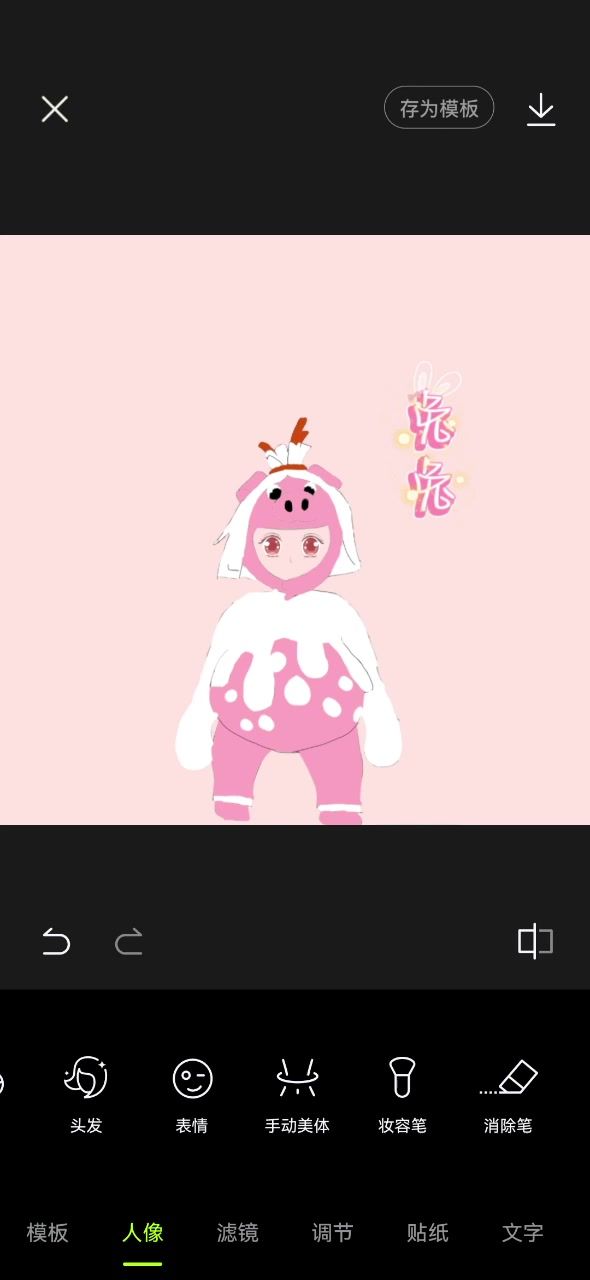
Task: Select the 消除笔 eraser tool
Action: click(508, 1096)
